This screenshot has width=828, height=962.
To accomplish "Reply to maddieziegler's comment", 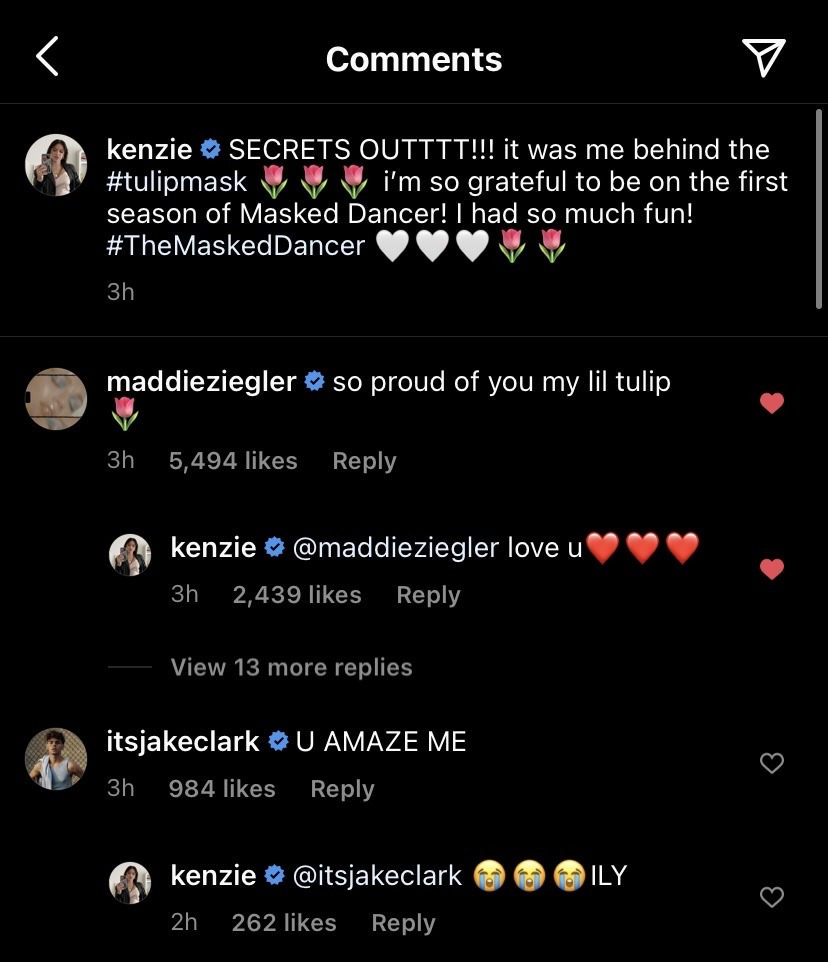I will point(364,461).
